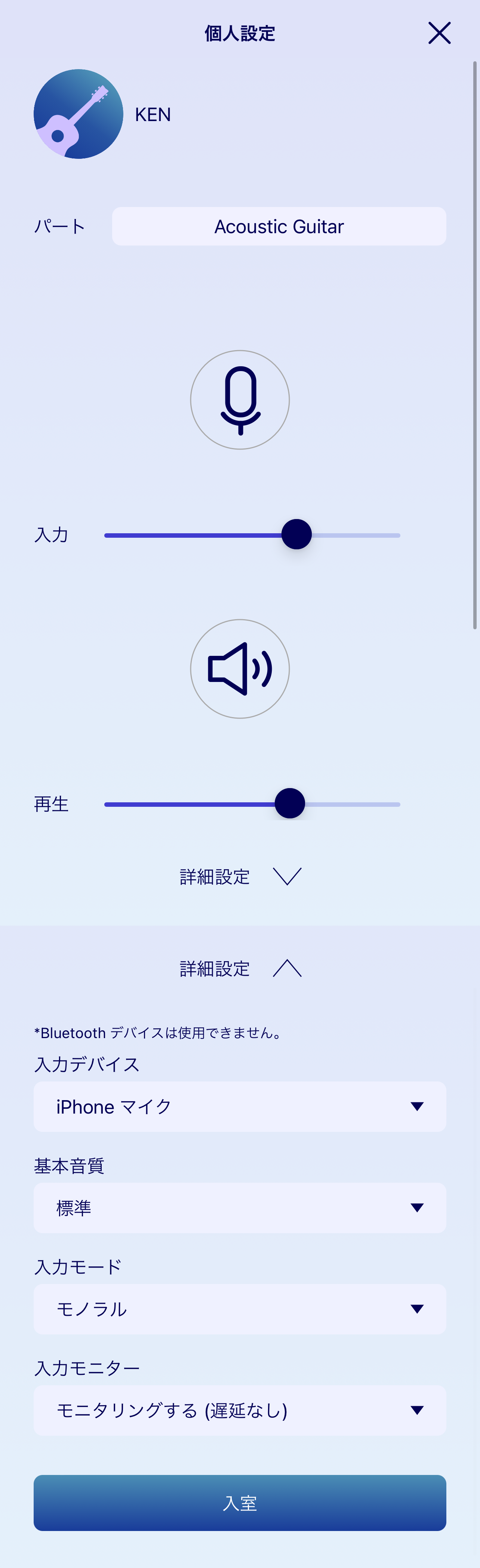Toggle the microphone mute button

click(x=240, y=400)
